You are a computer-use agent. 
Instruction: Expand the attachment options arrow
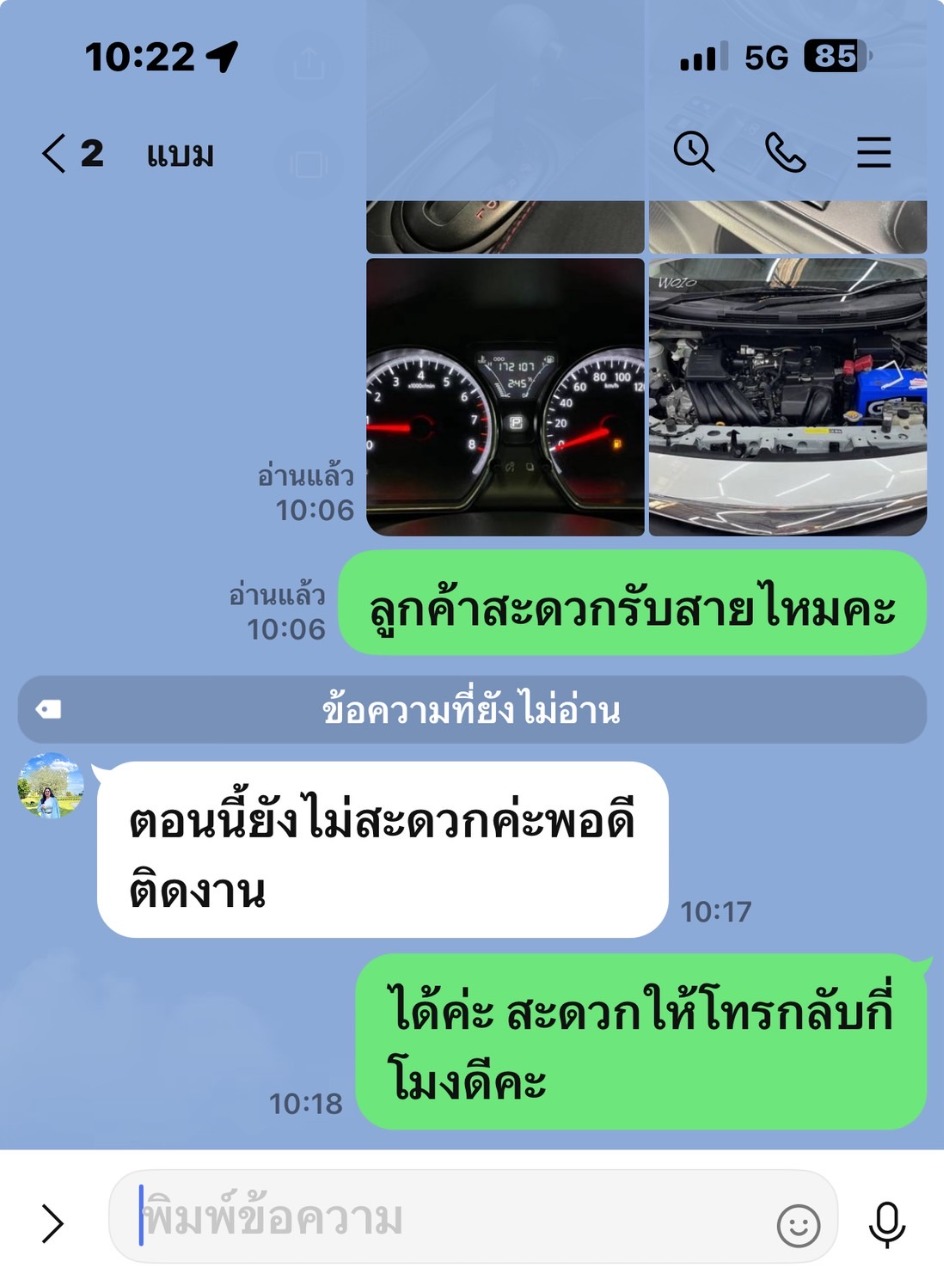[x=52, y=1222]
